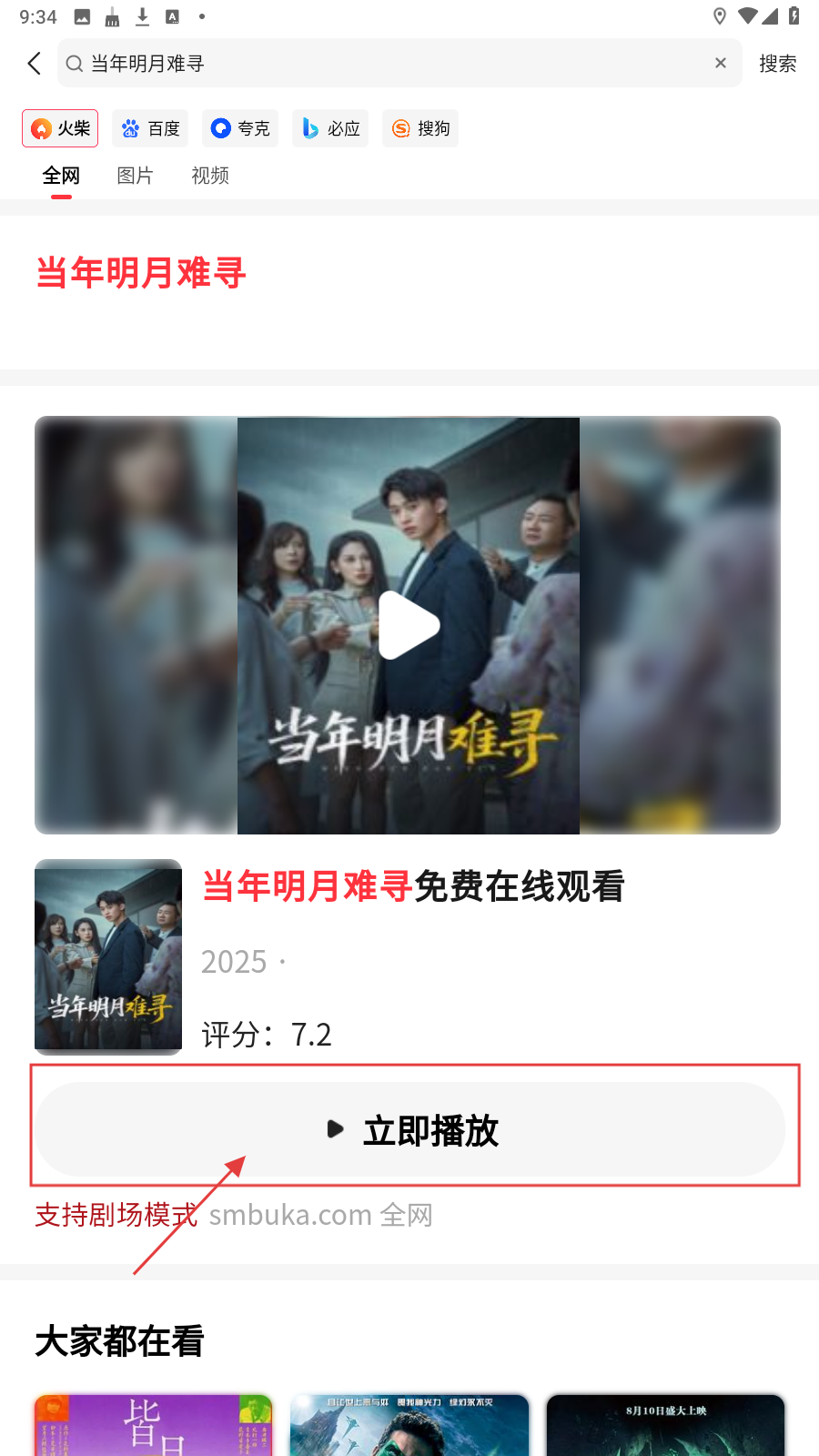819x1456 pixels.
Task: Switch to the 搜狗 search engine
Action: [420, 128]
